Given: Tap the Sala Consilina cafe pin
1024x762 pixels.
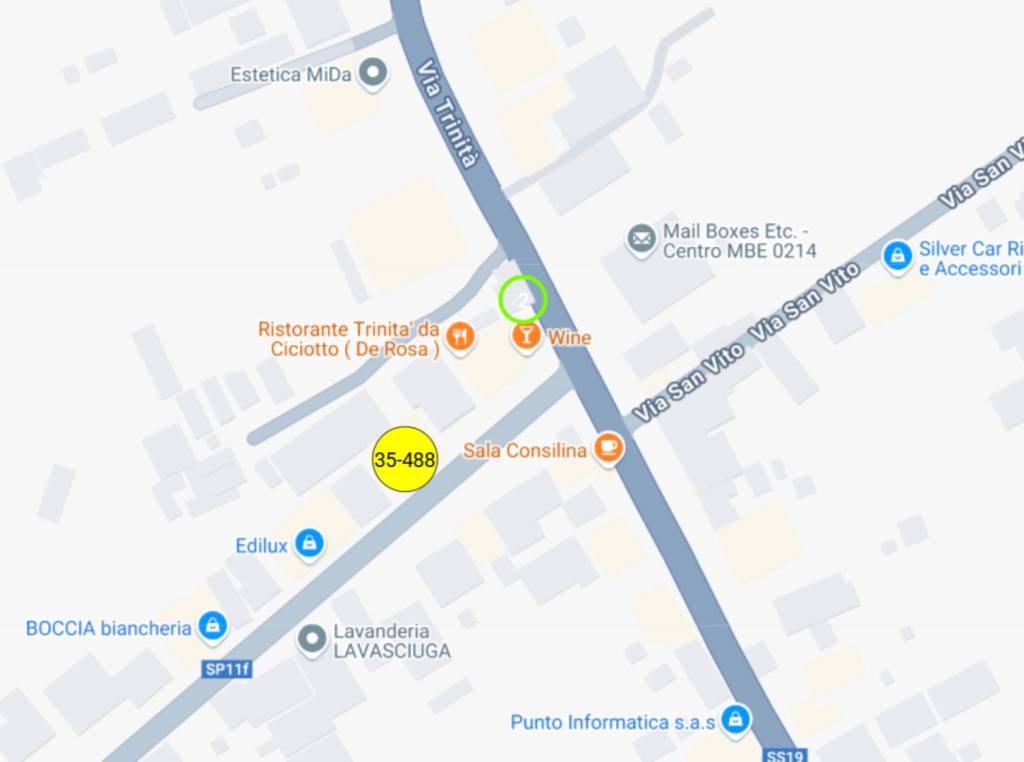Looking at the screenshot, I should (608, 448).
